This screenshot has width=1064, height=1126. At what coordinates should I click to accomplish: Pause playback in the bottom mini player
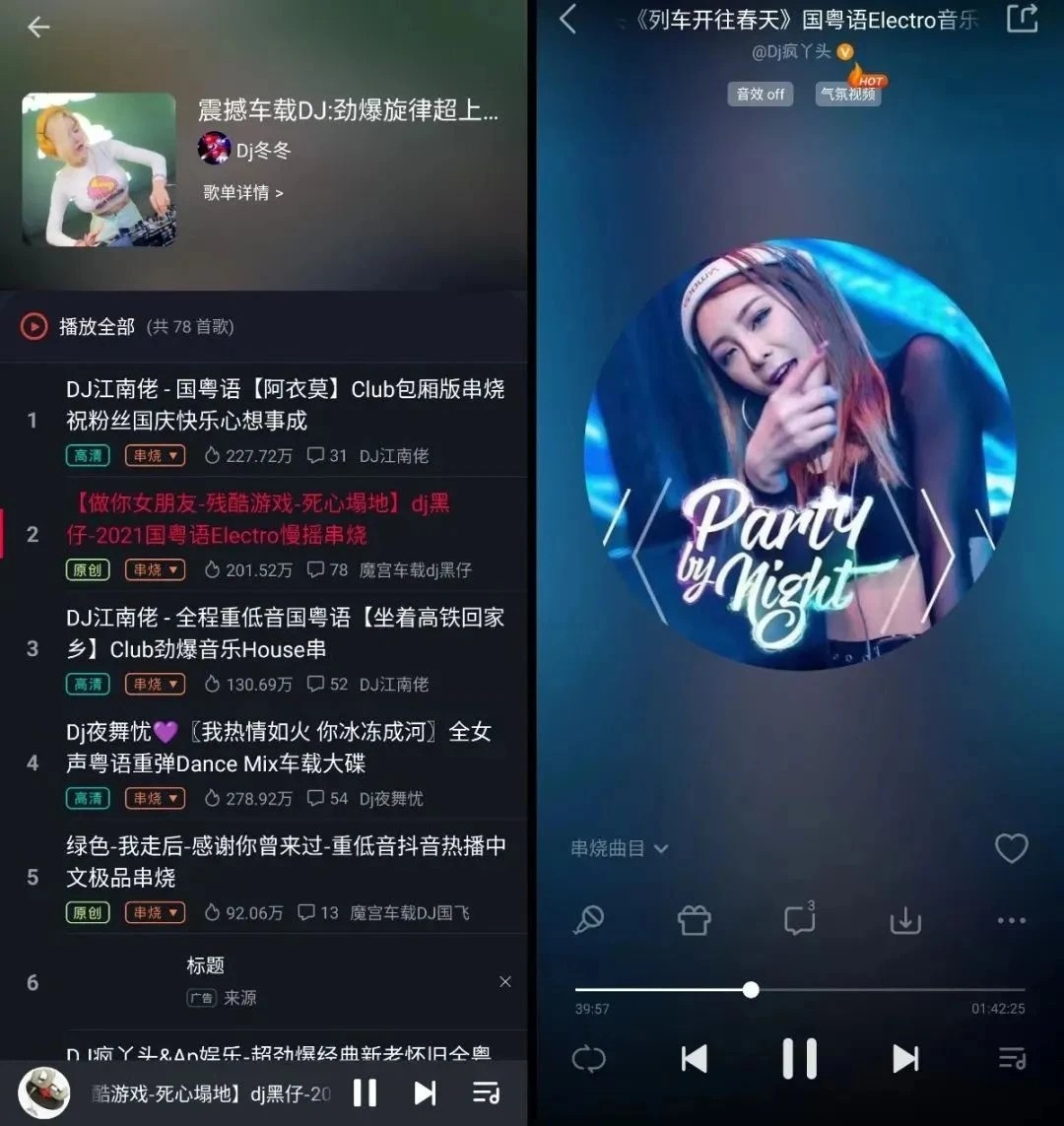pos(365,1093)
